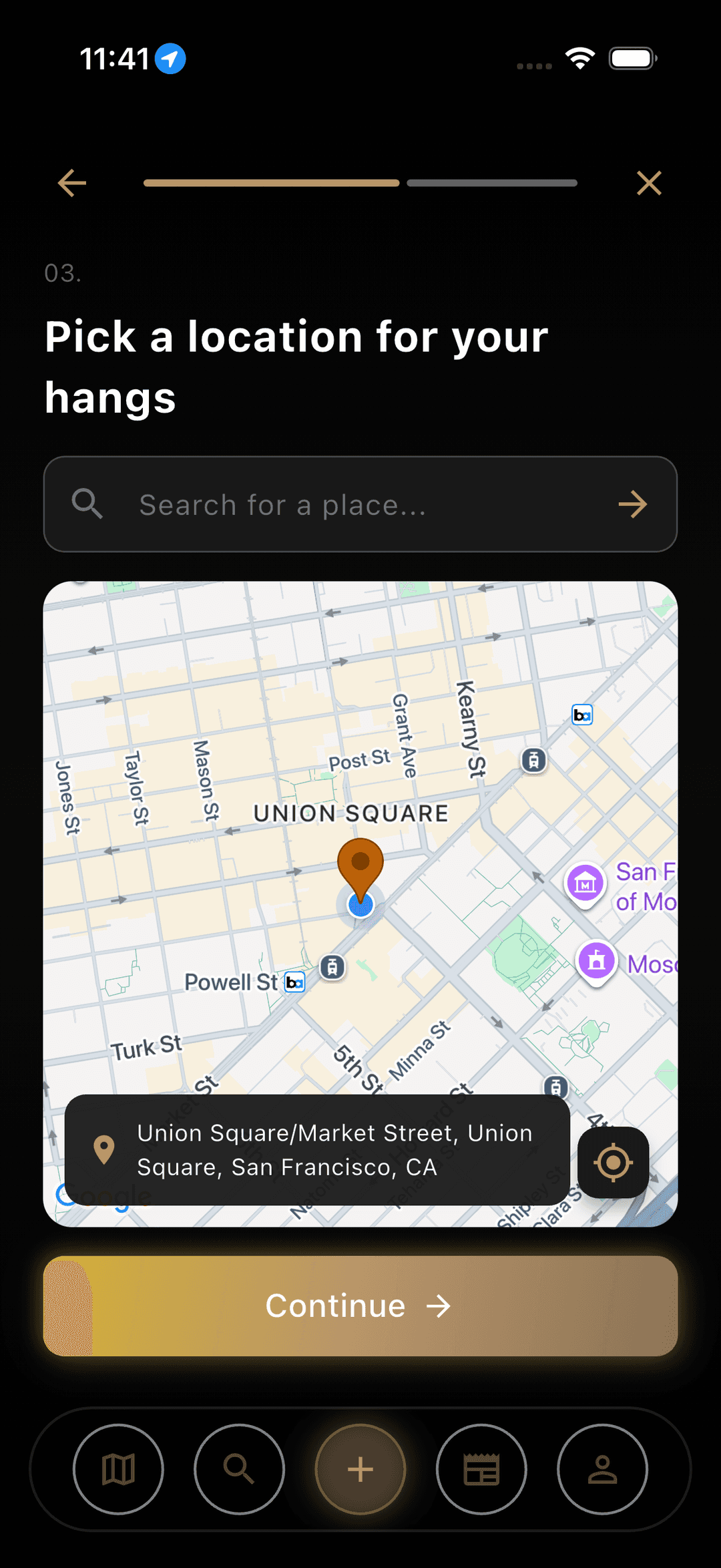Close the location picker with the X
The width and height of the screenshot is (721, 1568).
pos(648,182)
